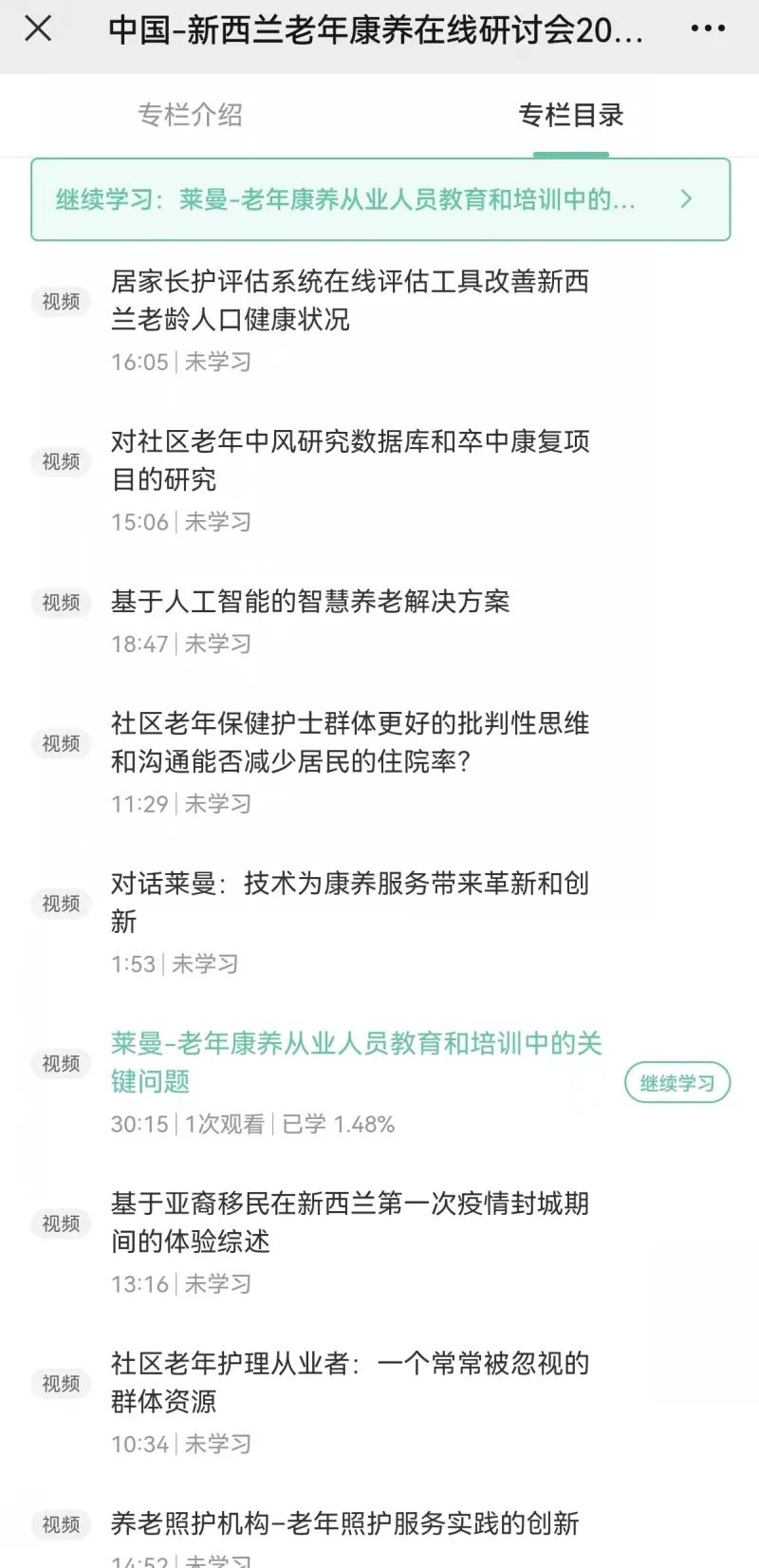Viewport: 759px width, 1568px height.
Task: Close the seminar page with the X
Action: (x=38, y=29)
